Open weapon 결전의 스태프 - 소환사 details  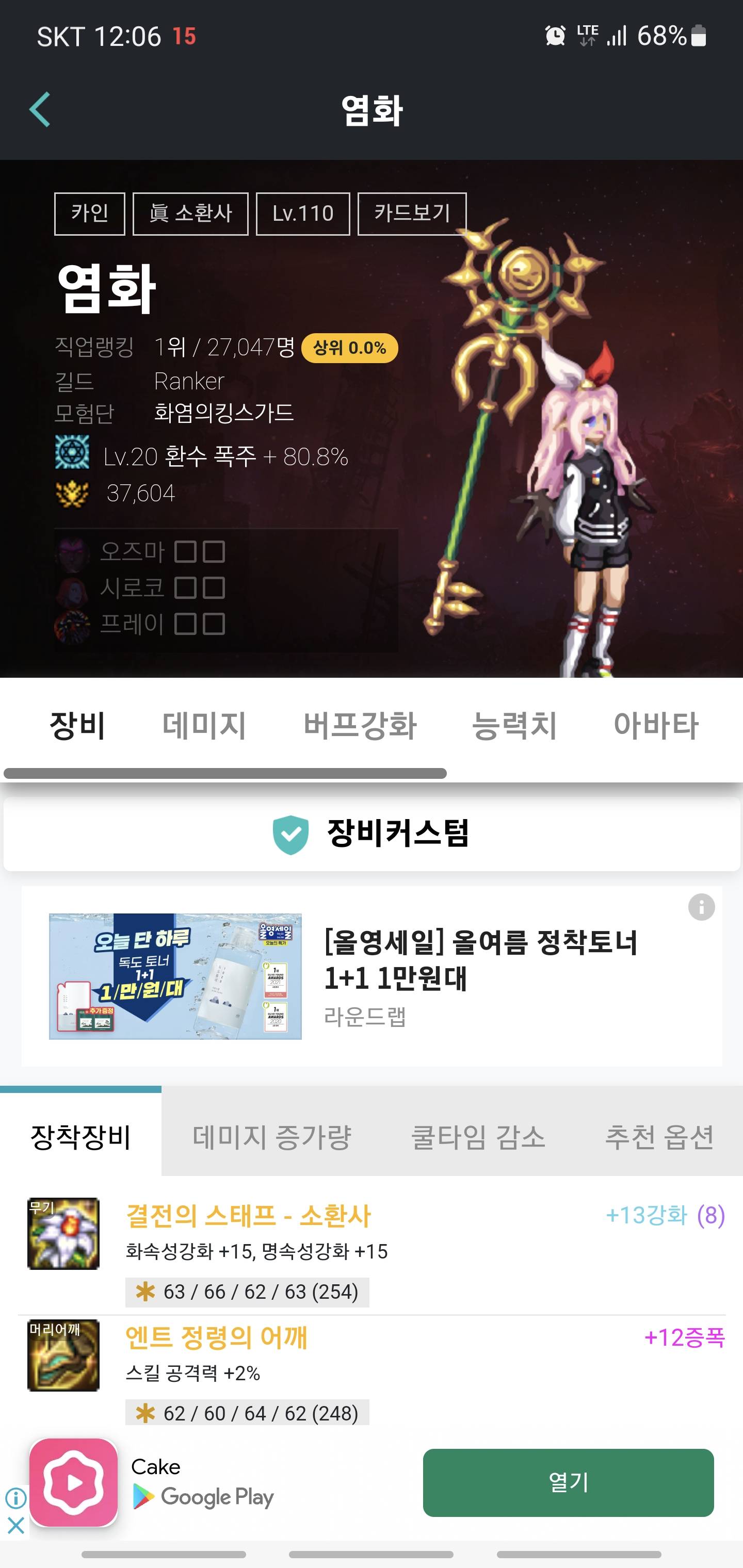coord(248,1216)
